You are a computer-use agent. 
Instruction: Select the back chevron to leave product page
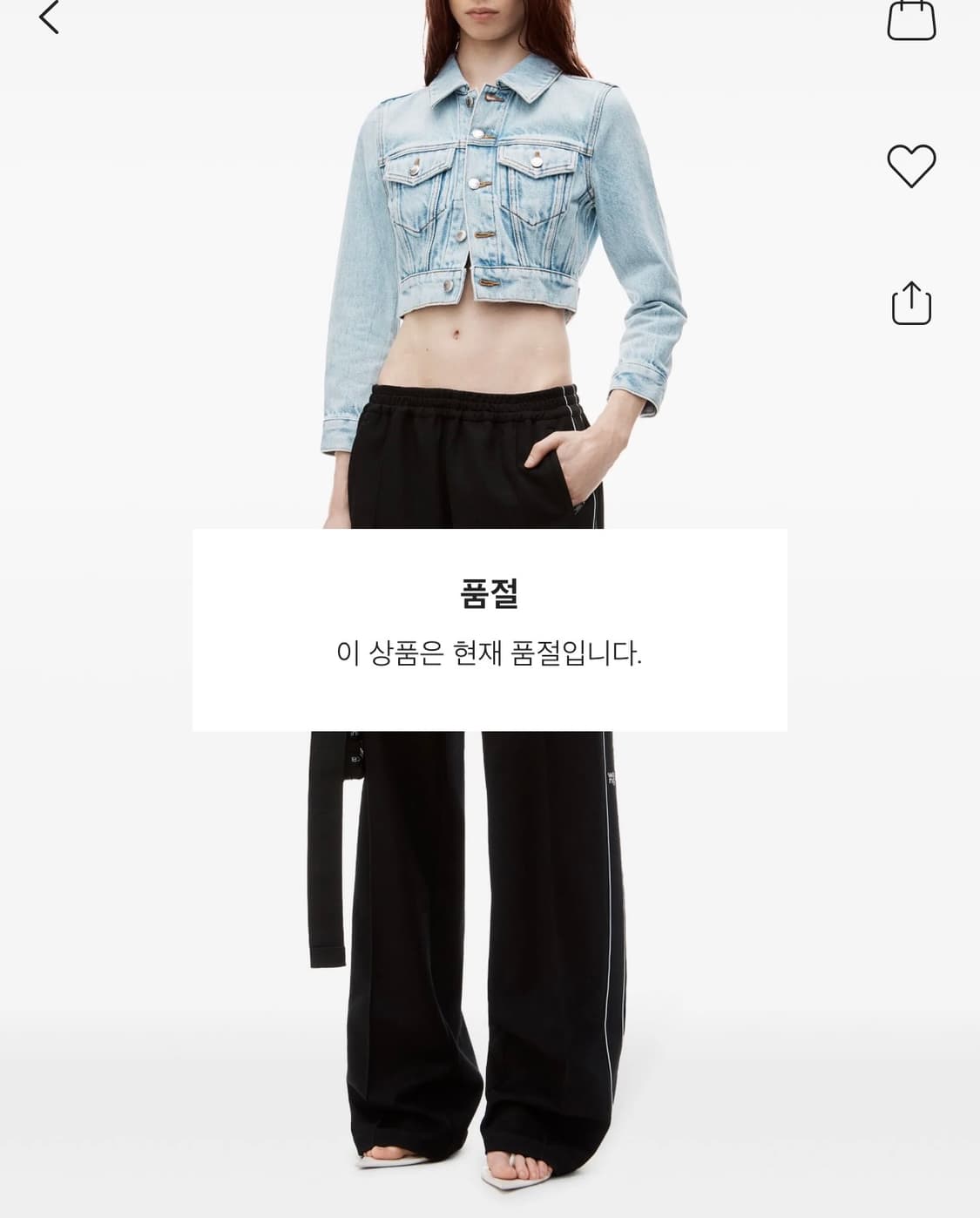(x=50, y=17)
